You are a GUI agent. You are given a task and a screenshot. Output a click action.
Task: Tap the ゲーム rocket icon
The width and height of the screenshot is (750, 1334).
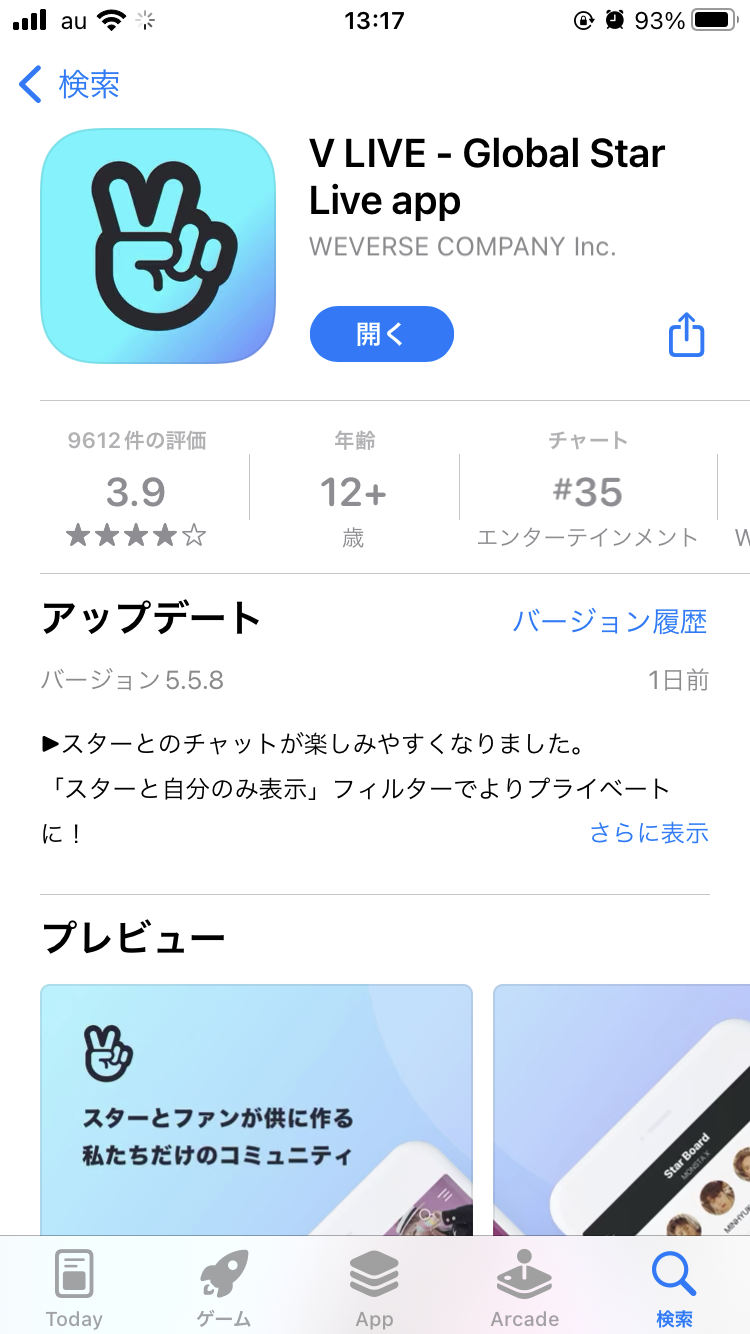(223, 1273)
